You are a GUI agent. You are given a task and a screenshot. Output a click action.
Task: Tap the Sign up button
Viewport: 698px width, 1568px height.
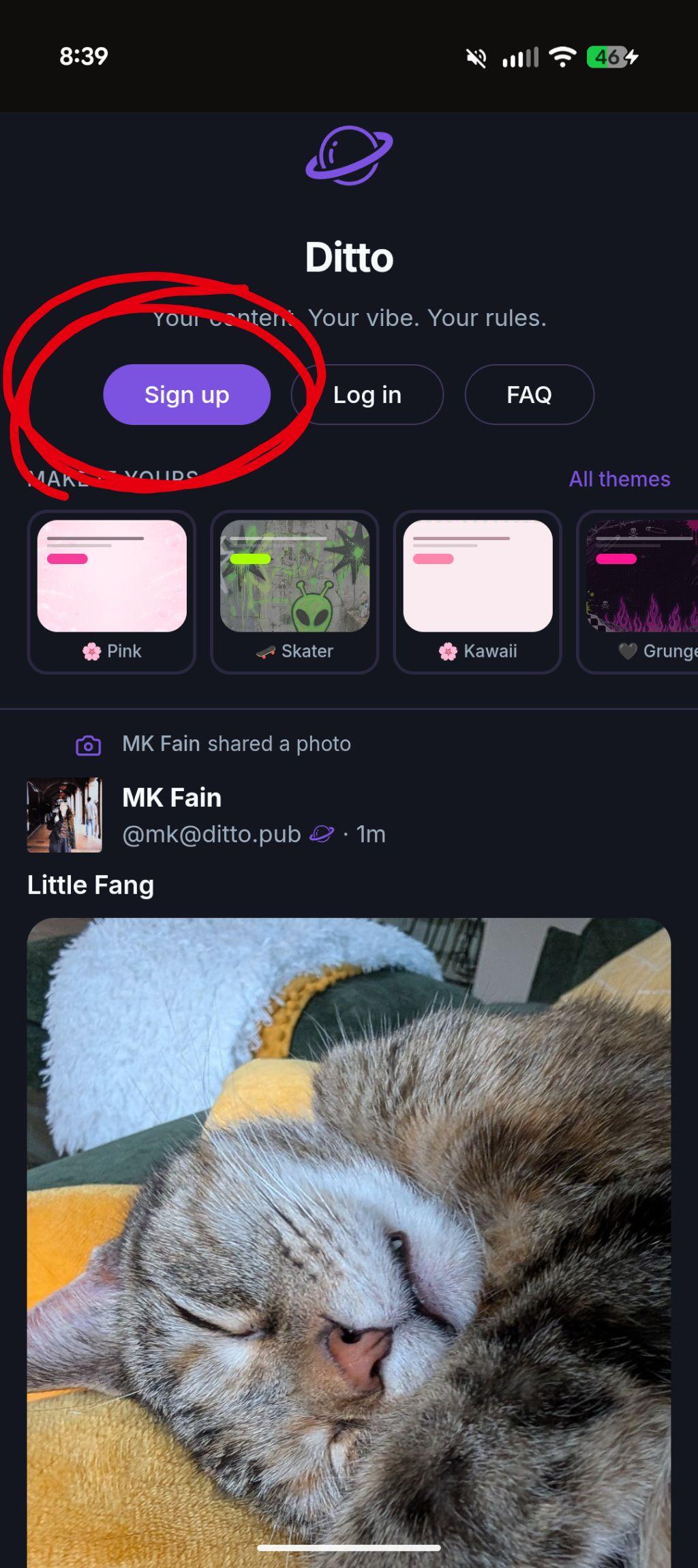click(187, 394)
